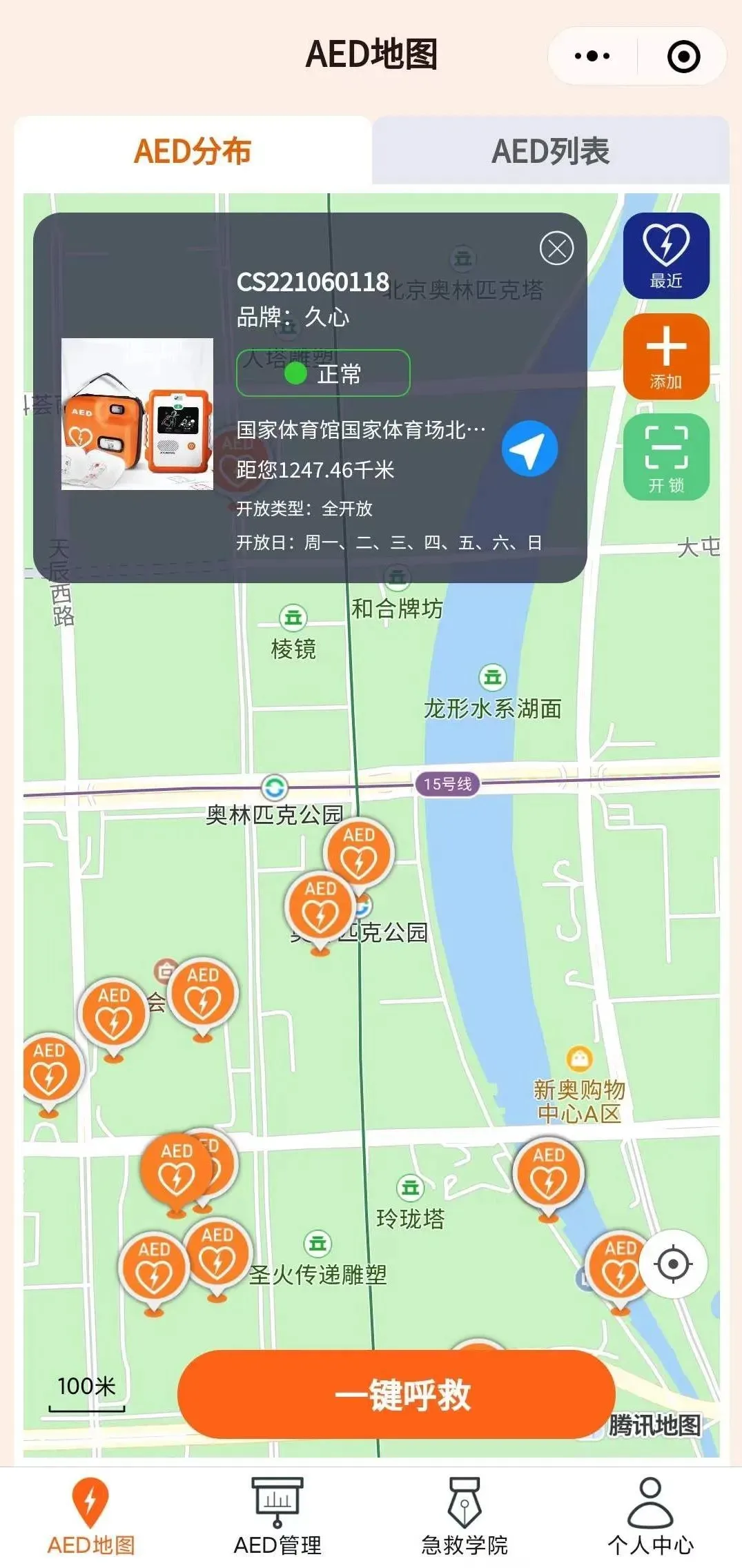Open the 开锁 scan unlock button
The width and height of the screenshot is (742, 1568).
click(x=666, y=456)
